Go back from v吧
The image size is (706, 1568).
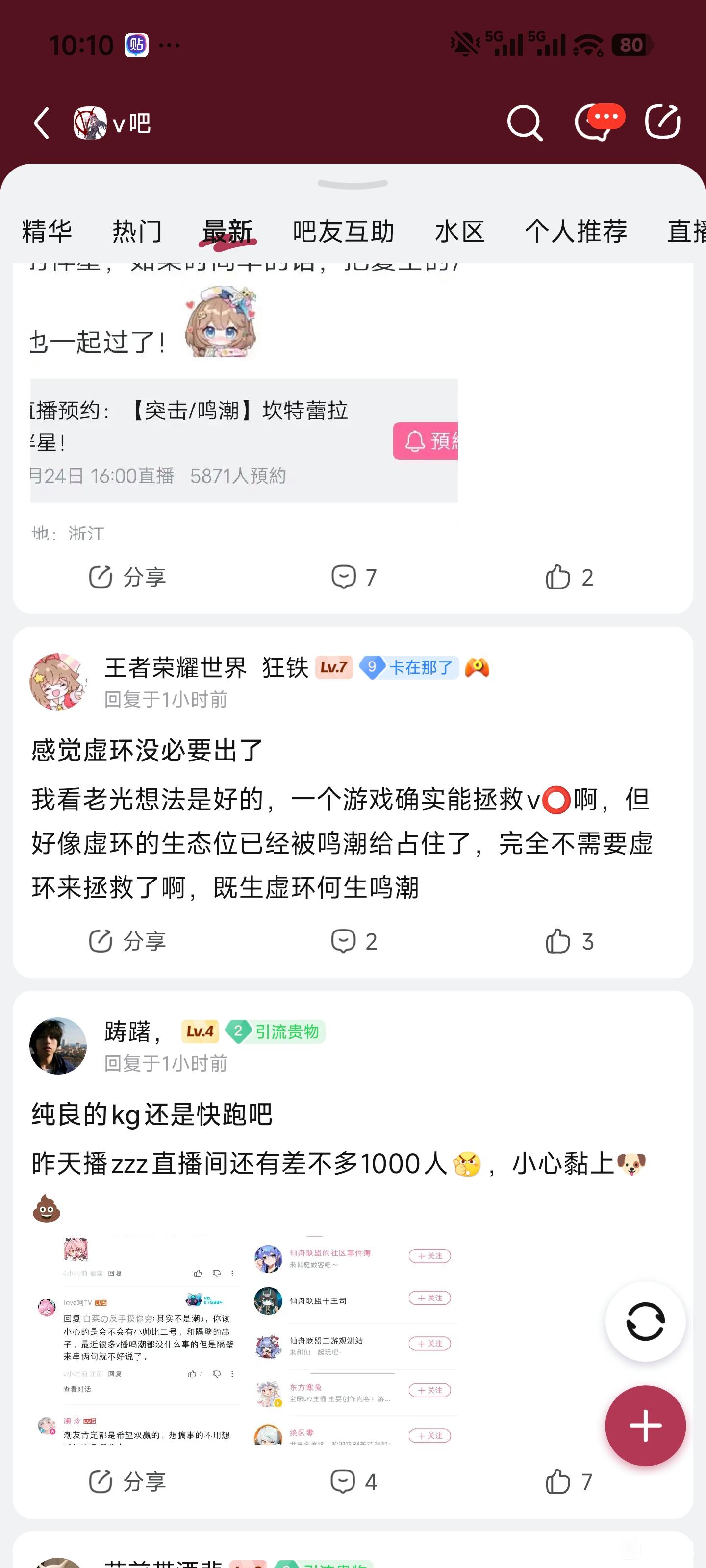[x=41, y=123]
